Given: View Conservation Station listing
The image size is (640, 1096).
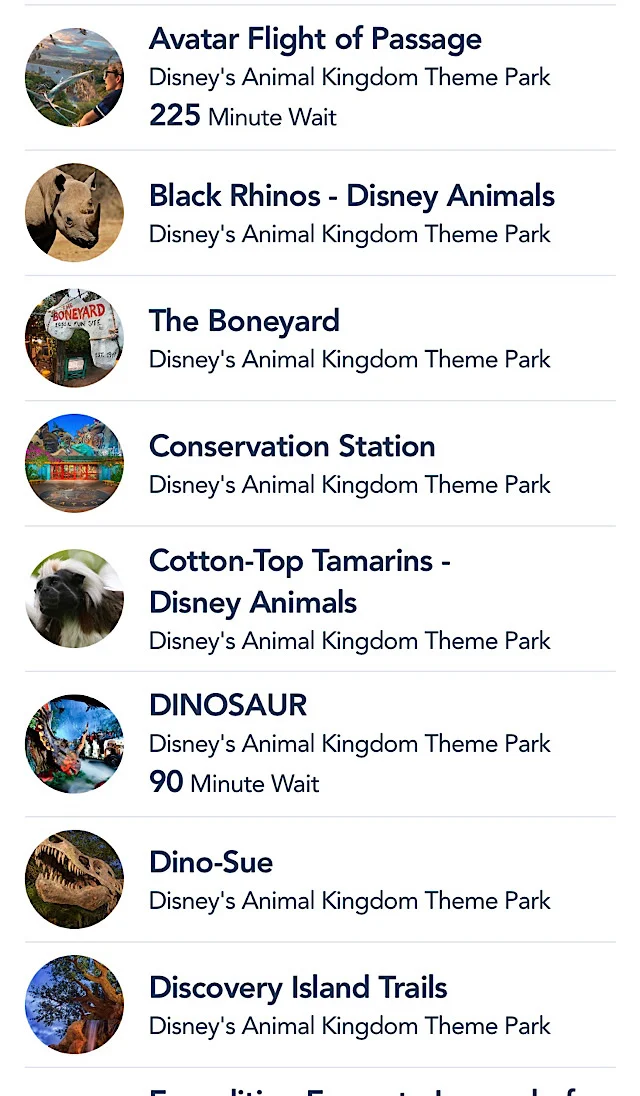Looking at the screenshot, I should pyautogui.click(x=320, y=463).
